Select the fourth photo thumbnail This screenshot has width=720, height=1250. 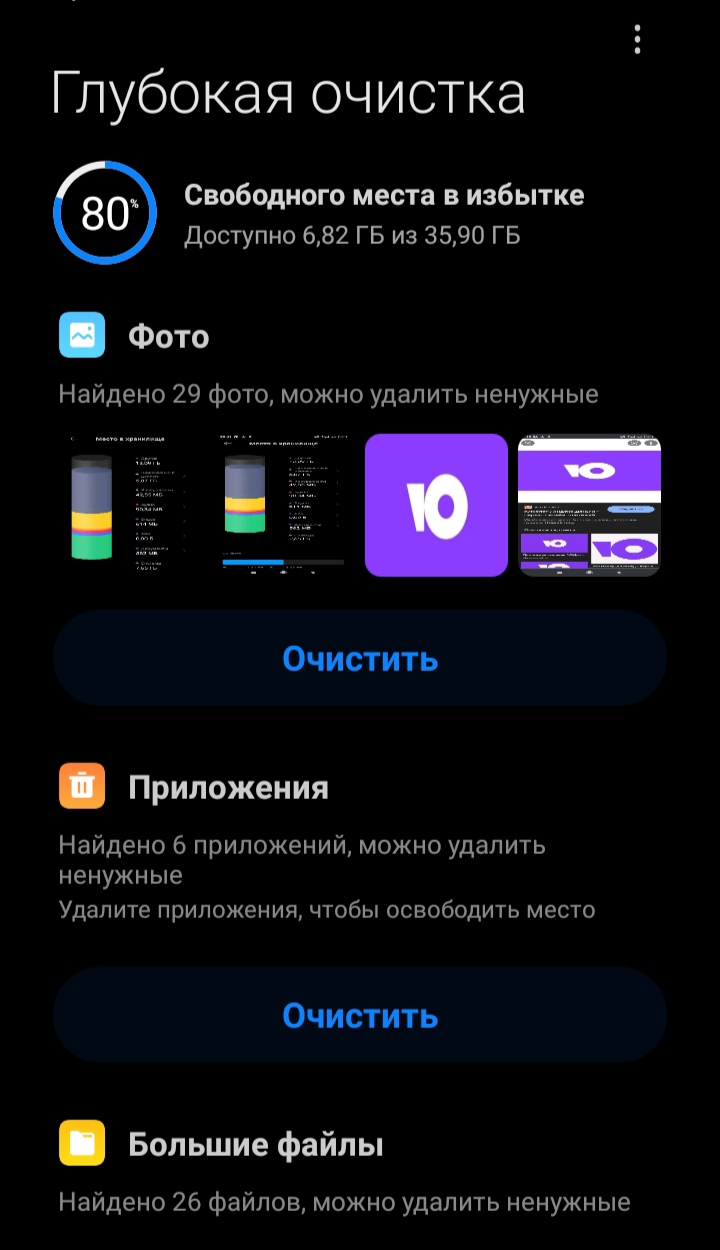click(589, 505)
